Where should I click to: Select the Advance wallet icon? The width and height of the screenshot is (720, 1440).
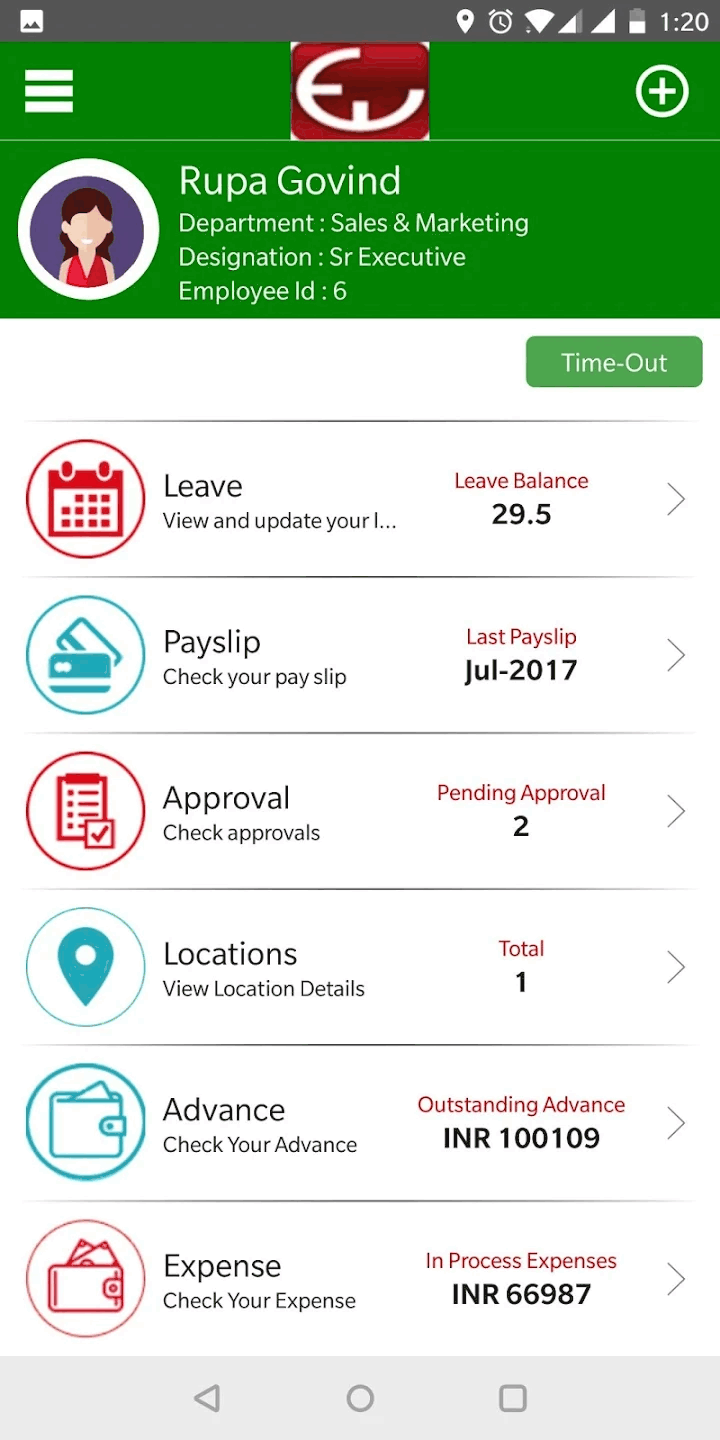(x=86, y=1122)
